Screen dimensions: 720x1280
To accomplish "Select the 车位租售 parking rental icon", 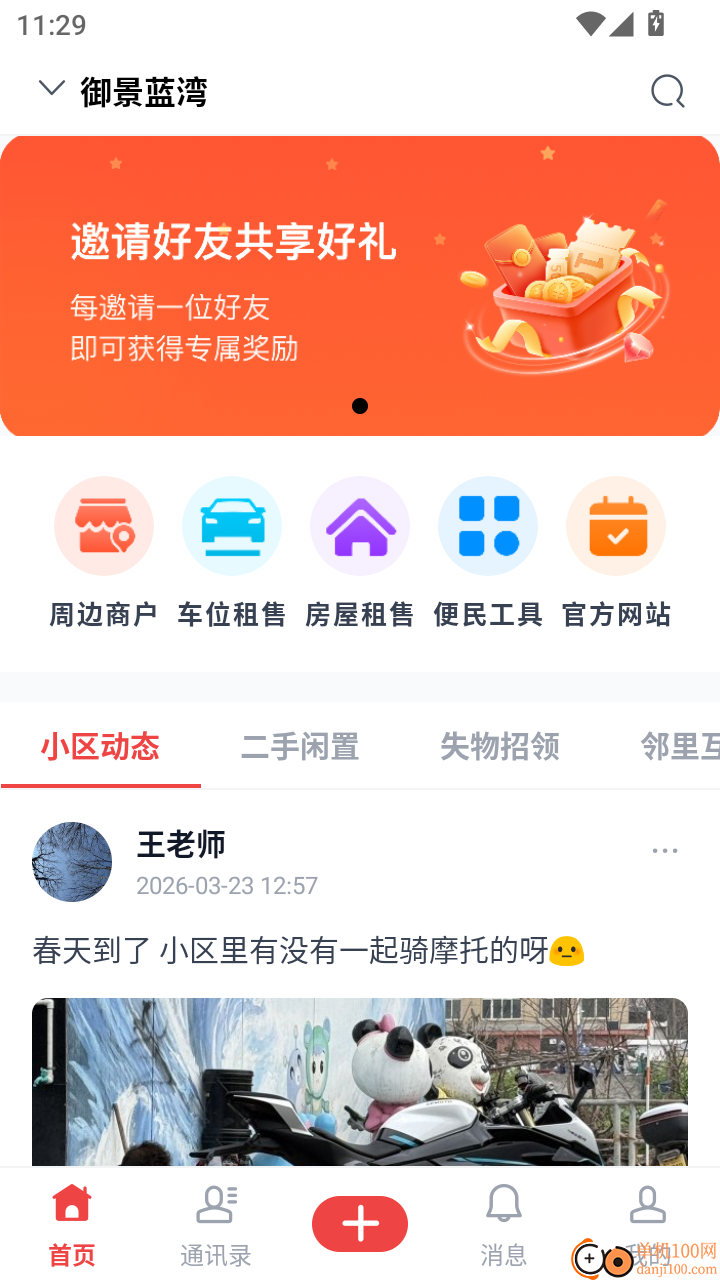I will [232, 526].
